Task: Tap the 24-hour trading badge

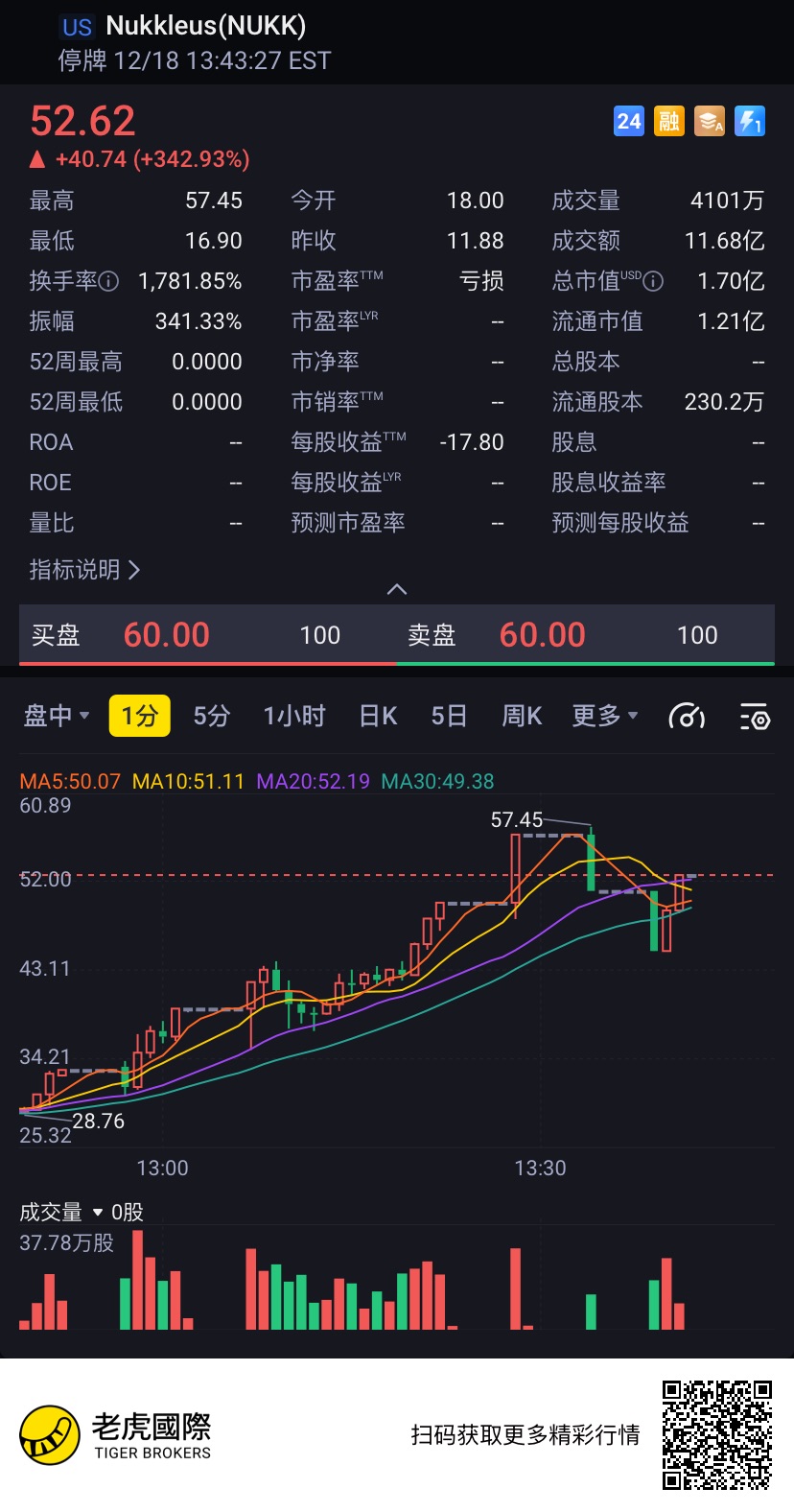Action: pyautogui.click(x=629, y=121)
